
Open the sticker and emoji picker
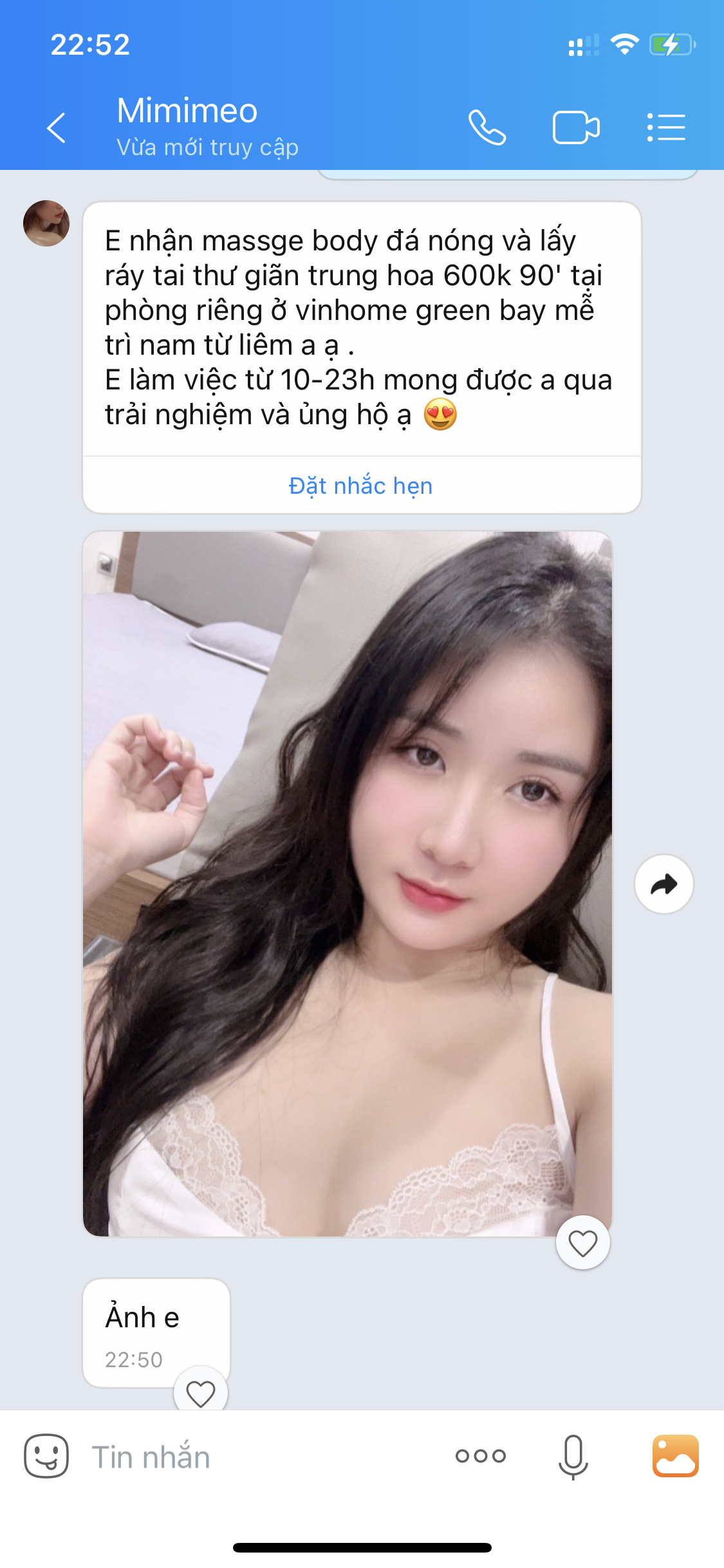pos(46,1456)
